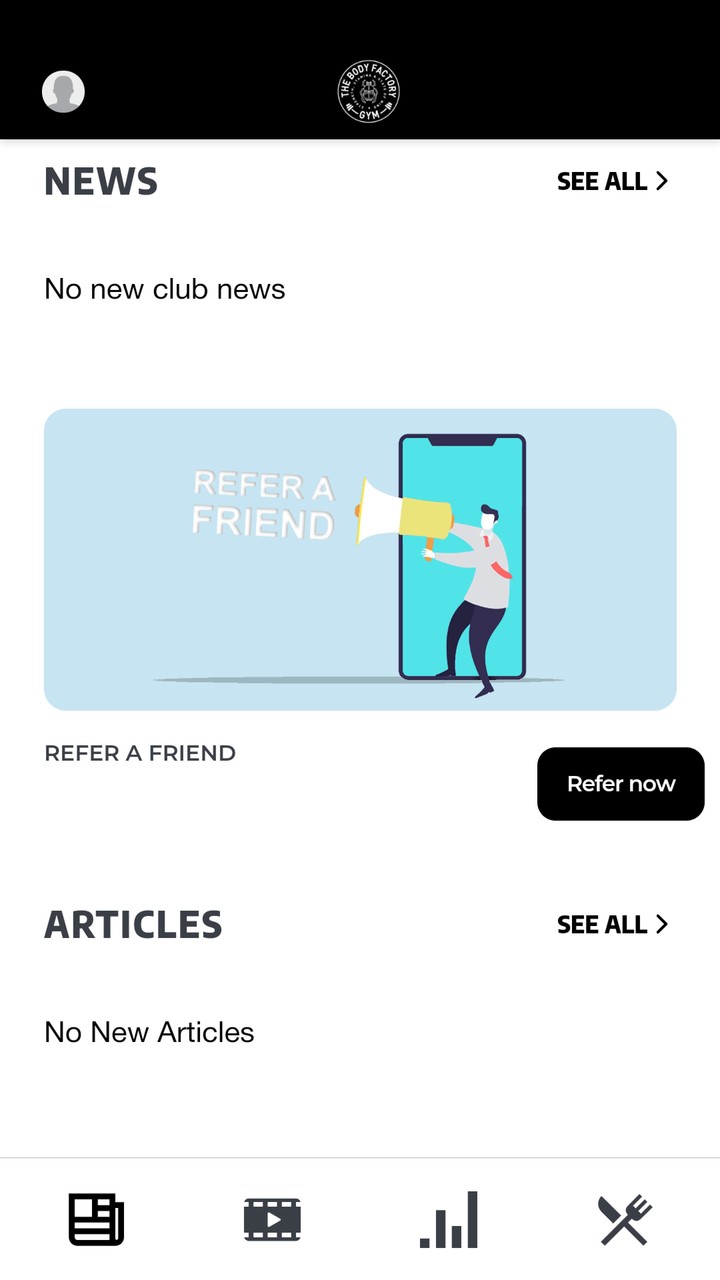Tap the Refer now button
The width and height of the screenshot is (720, 1280).
620,784
